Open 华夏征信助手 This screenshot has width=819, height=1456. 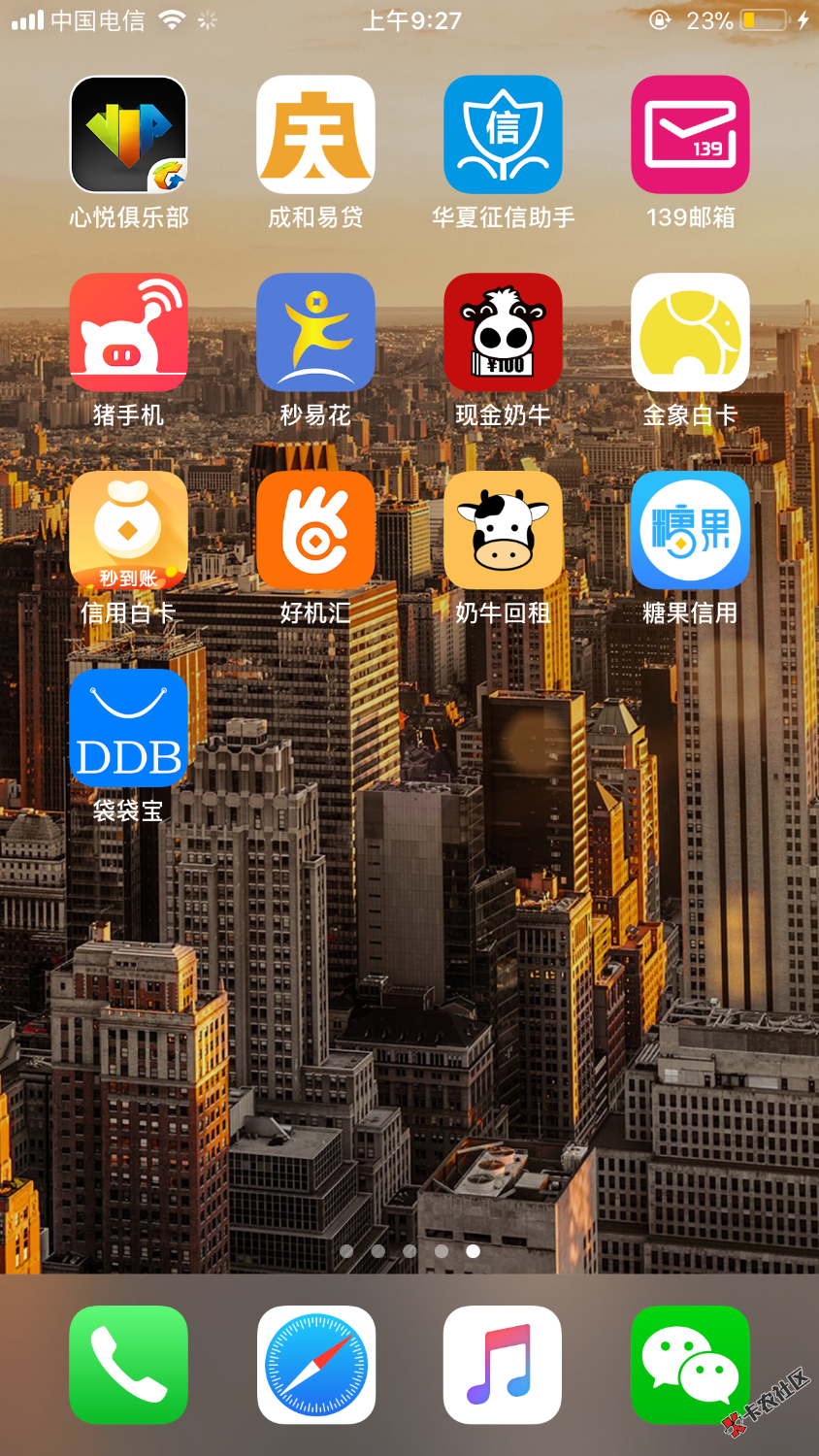(x=503, y=135)
